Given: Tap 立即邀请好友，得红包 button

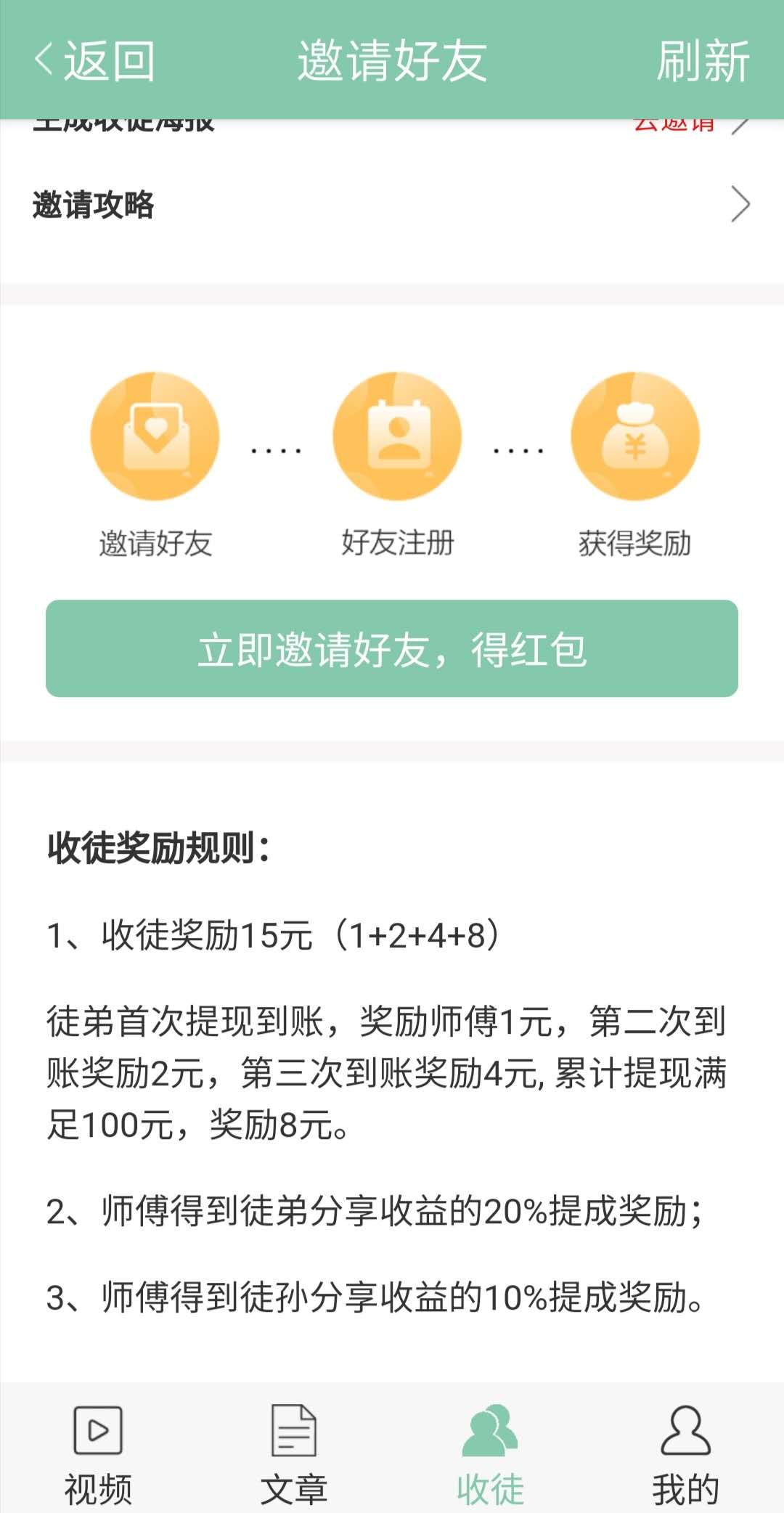Looking at the screenshot, I should click(x=392, y=648).
